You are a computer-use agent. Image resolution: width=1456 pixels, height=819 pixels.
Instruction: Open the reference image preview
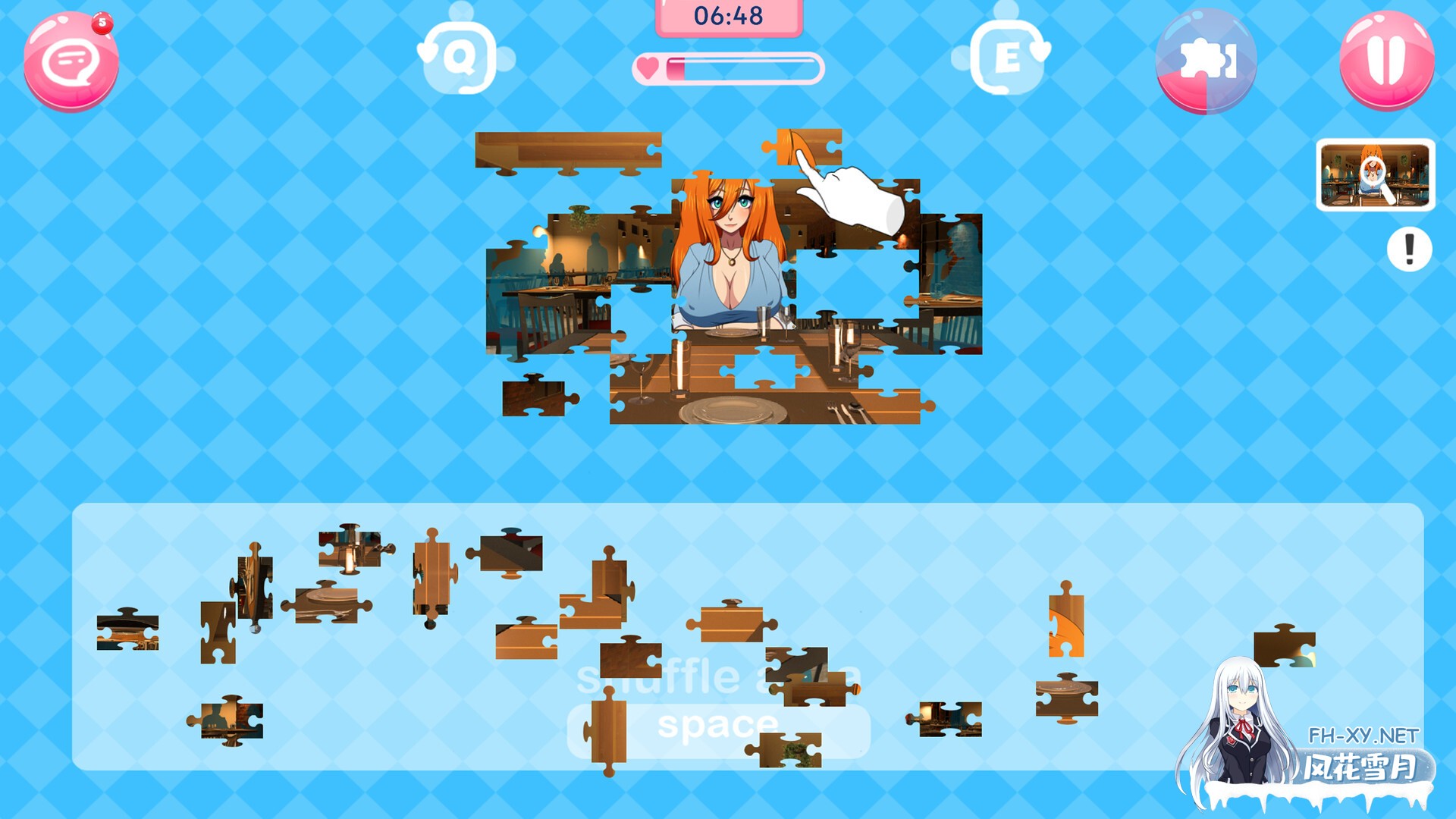[1375, 175]
